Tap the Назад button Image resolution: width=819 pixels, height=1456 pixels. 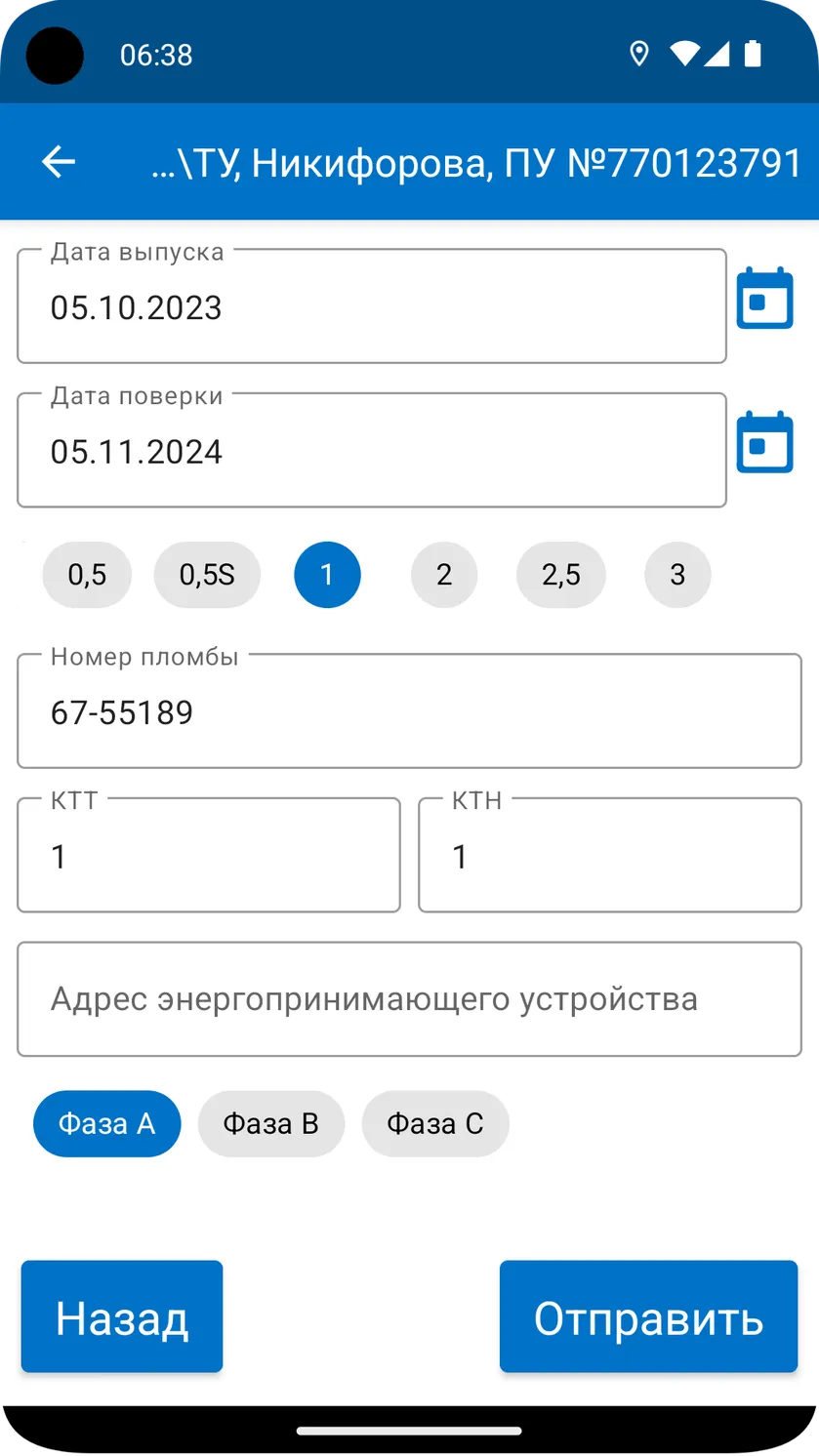click(122, 1316)
